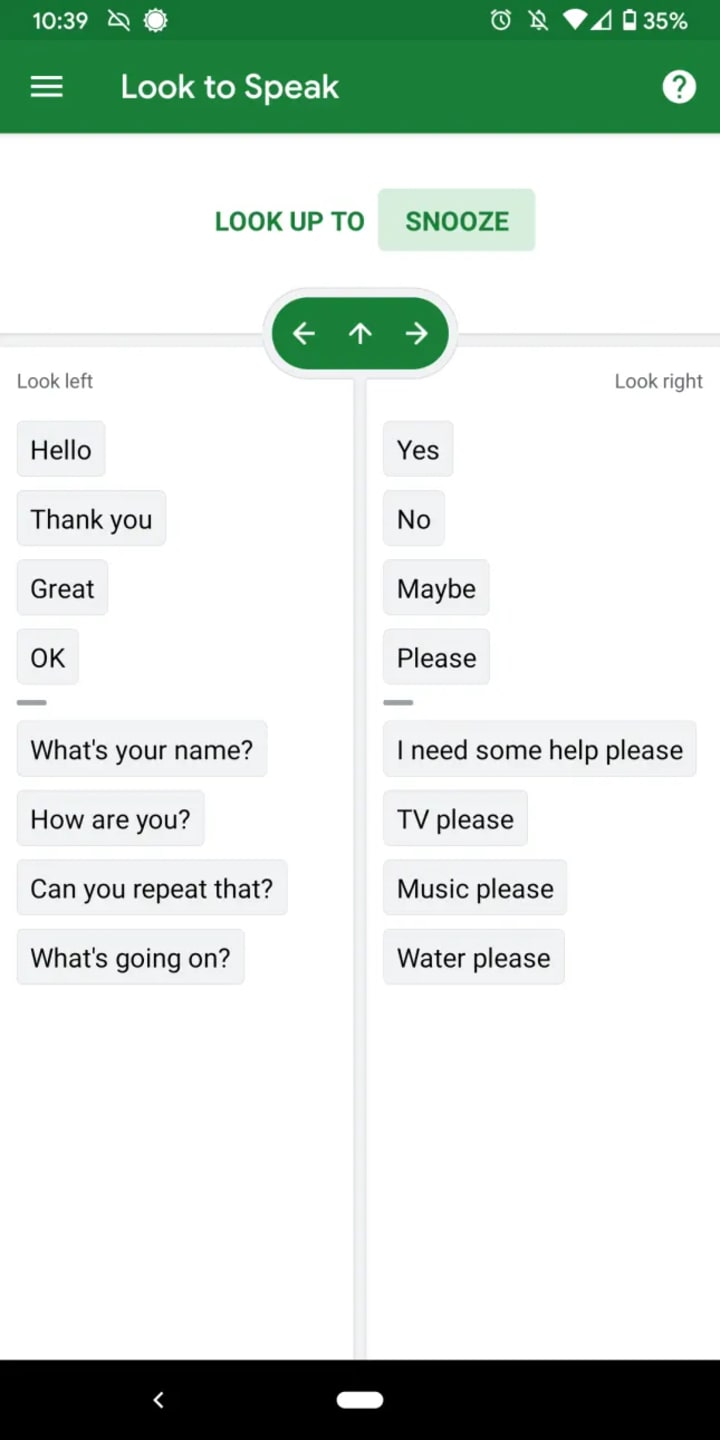Select I need some help please
Viewport: 720px width, 1440px height.
click(540, 750)
